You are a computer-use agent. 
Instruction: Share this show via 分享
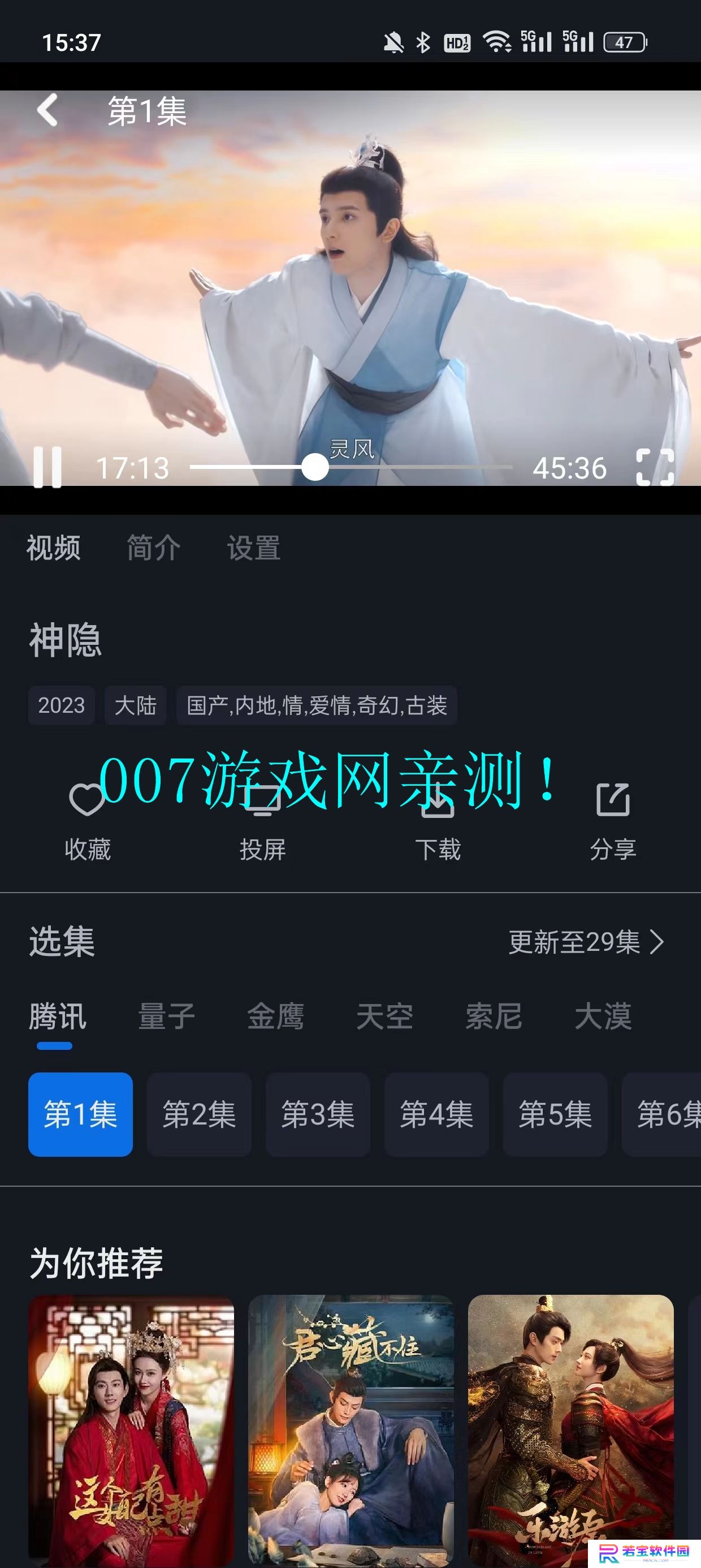click(613, 822)
